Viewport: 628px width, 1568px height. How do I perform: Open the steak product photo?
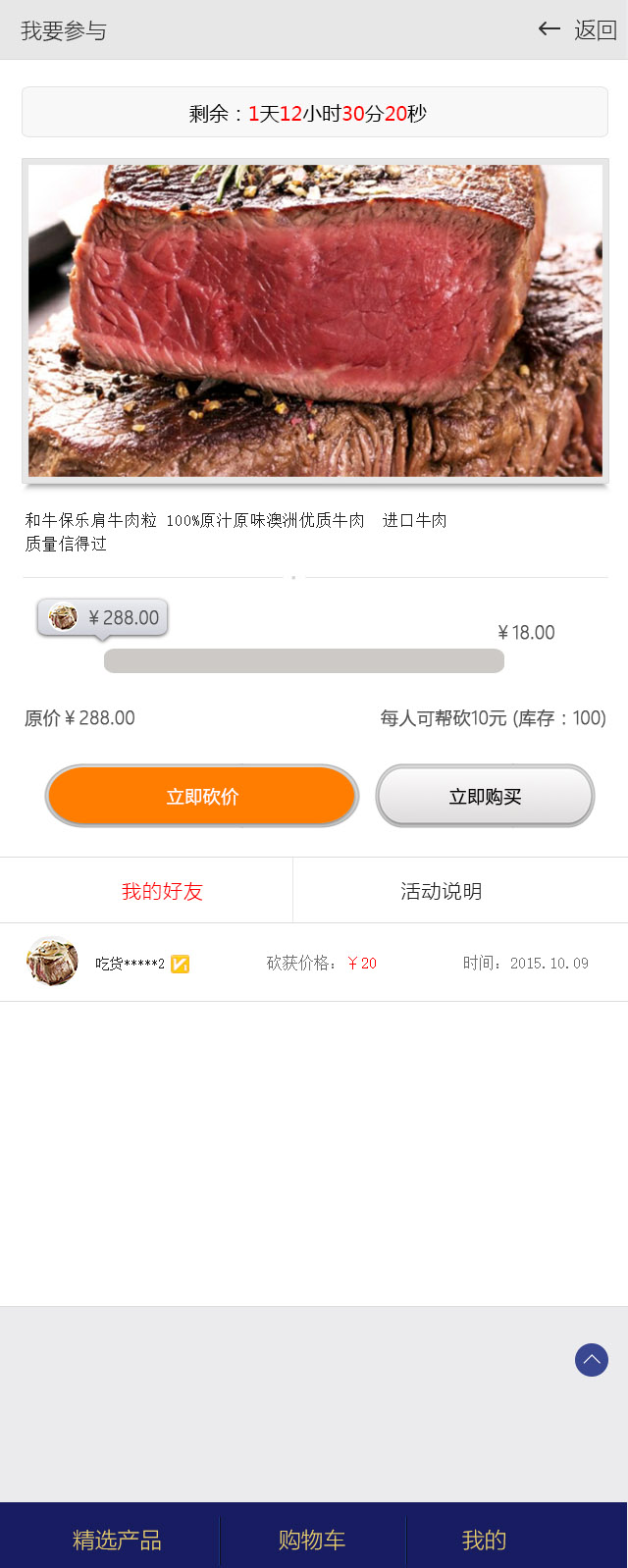click(x=315, y=321)
